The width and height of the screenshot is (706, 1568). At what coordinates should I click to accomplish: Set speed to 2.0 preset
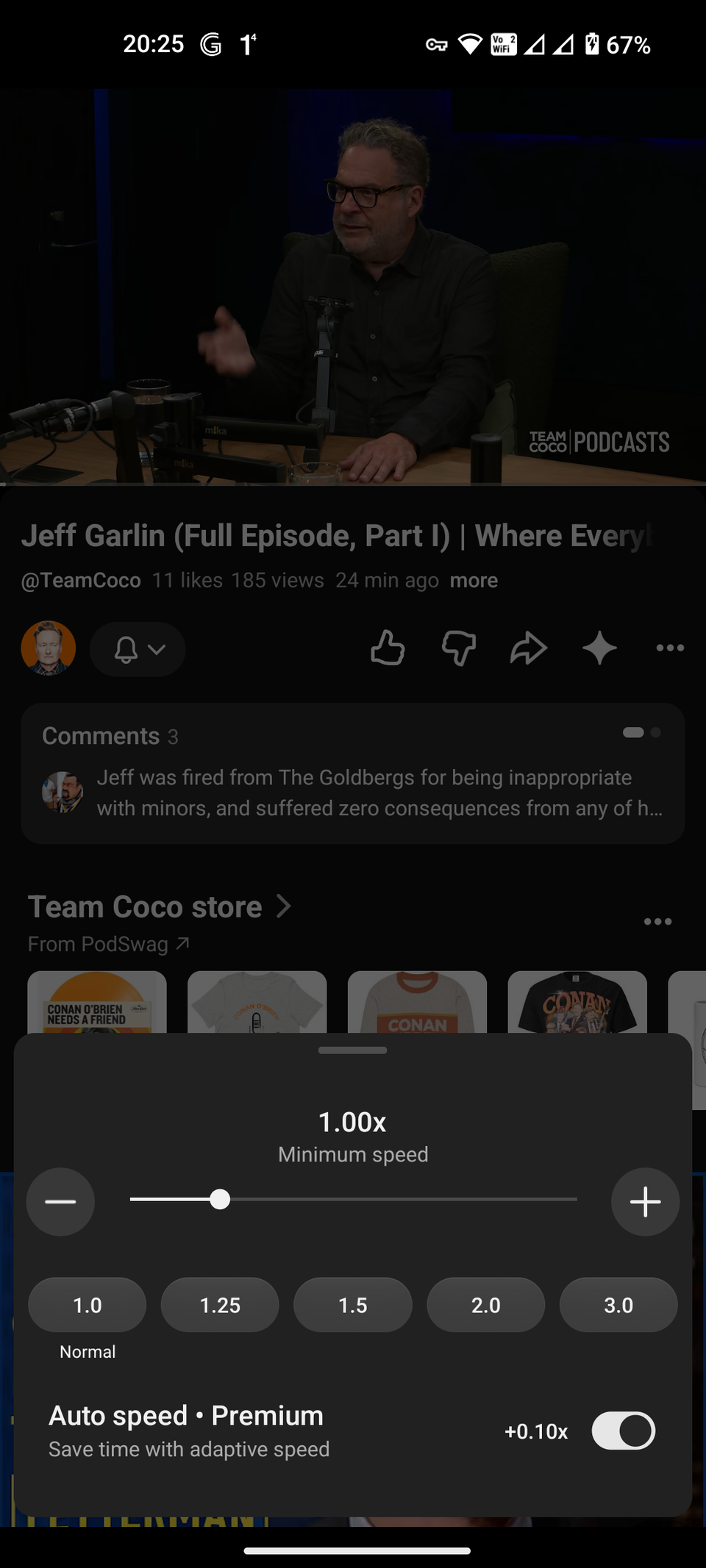pyautogui.click(x=486, y=1305)
